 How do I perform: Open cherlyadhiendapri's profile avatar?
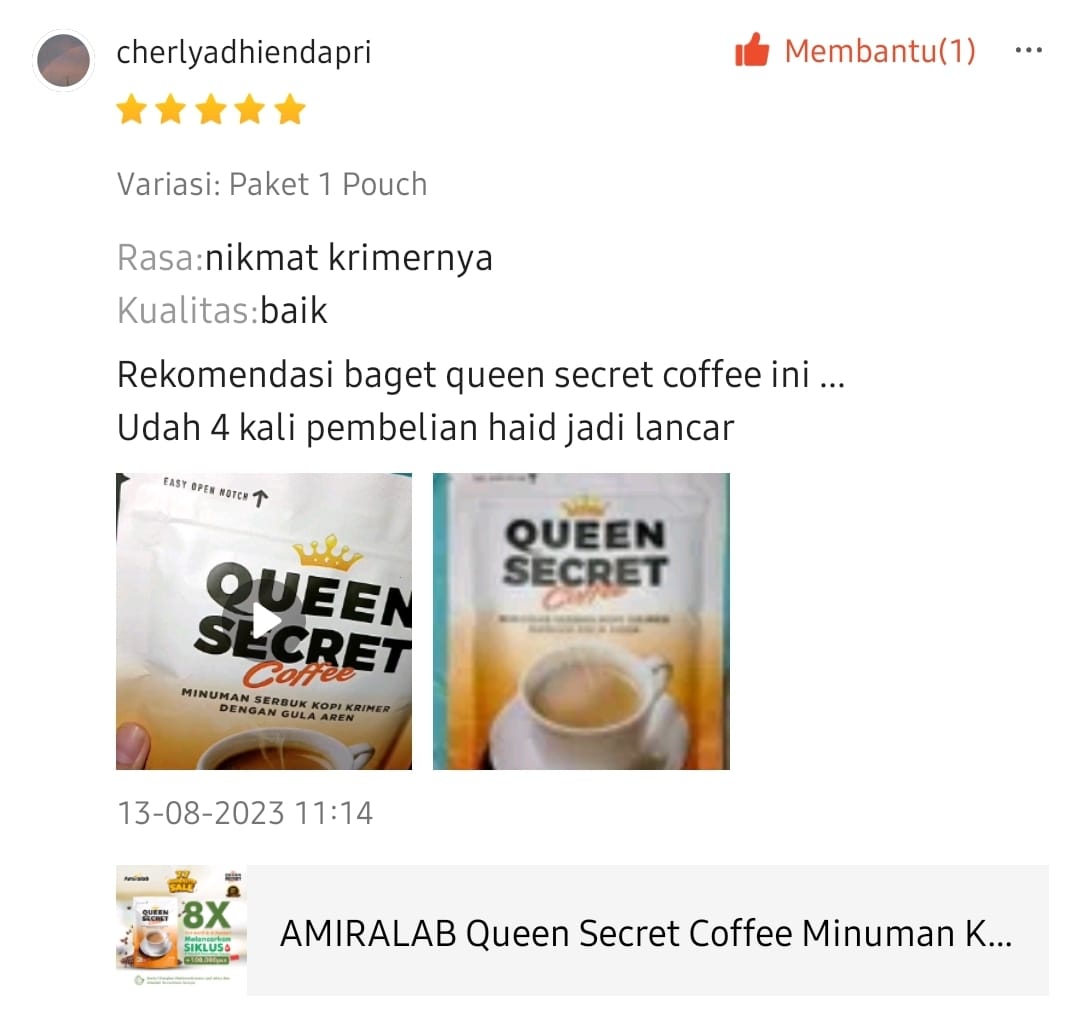pos(63,60)
